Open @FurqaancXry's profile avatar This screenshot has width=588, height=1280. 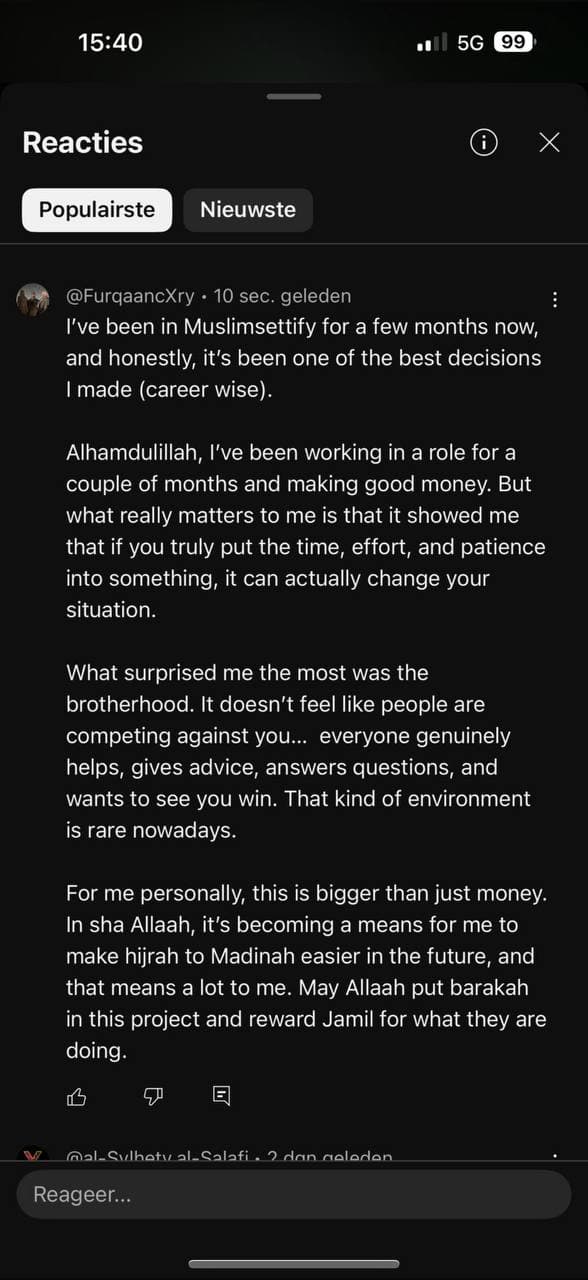coord(33,299)
